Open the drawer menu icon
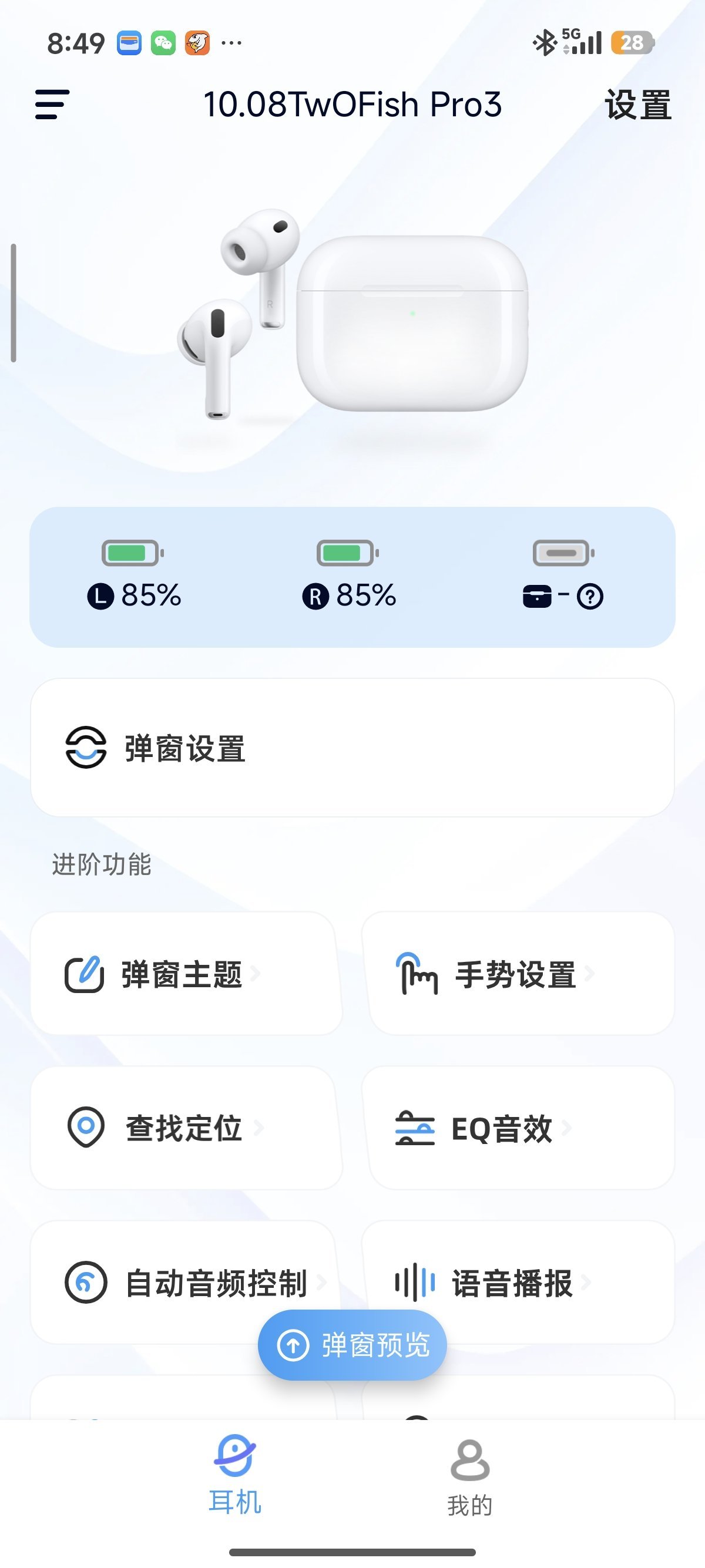Screen dimensions: 705x1568 tap(52, 105)
